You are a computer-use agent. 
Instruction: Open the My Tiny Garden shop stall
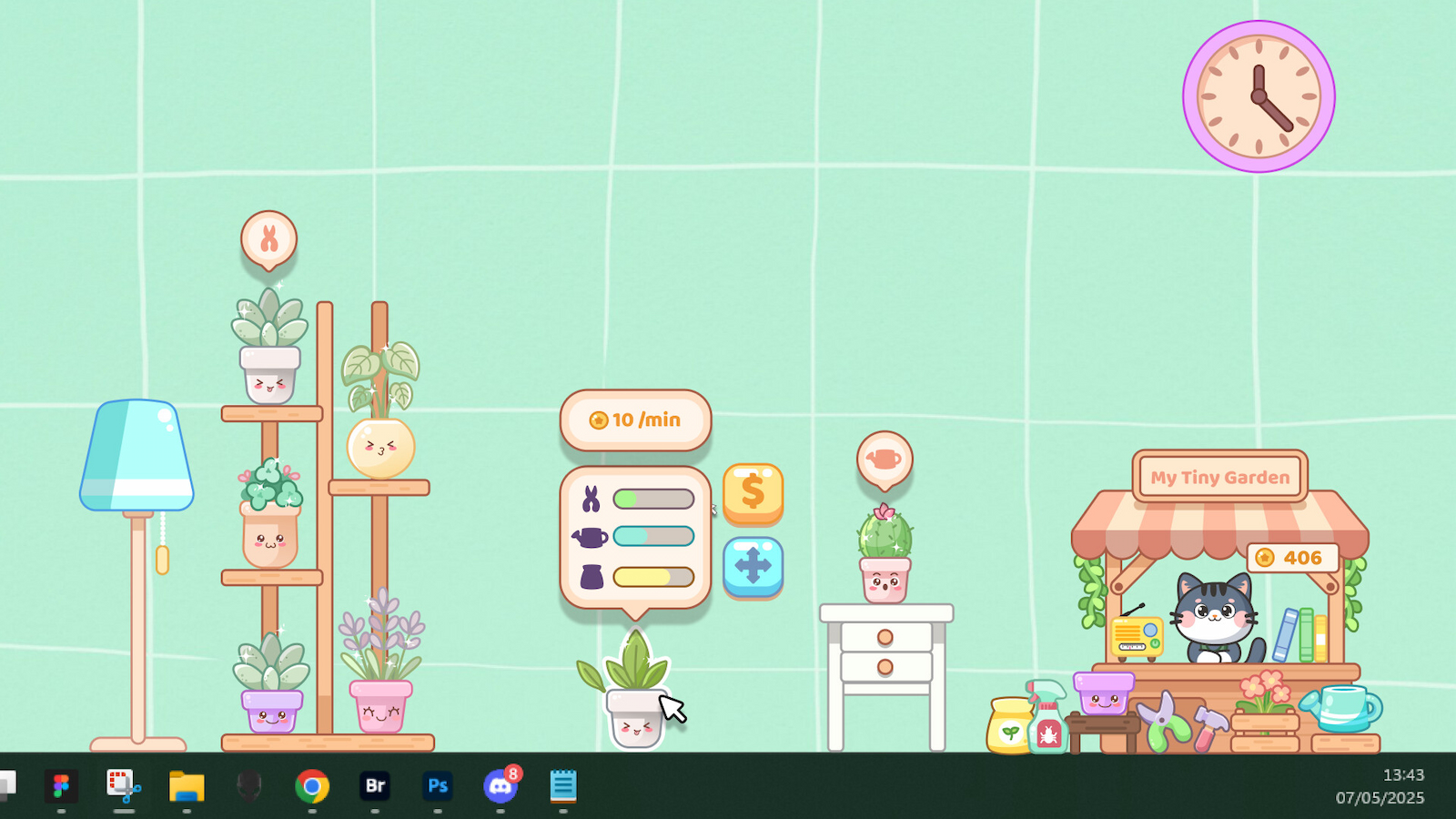1219,477
